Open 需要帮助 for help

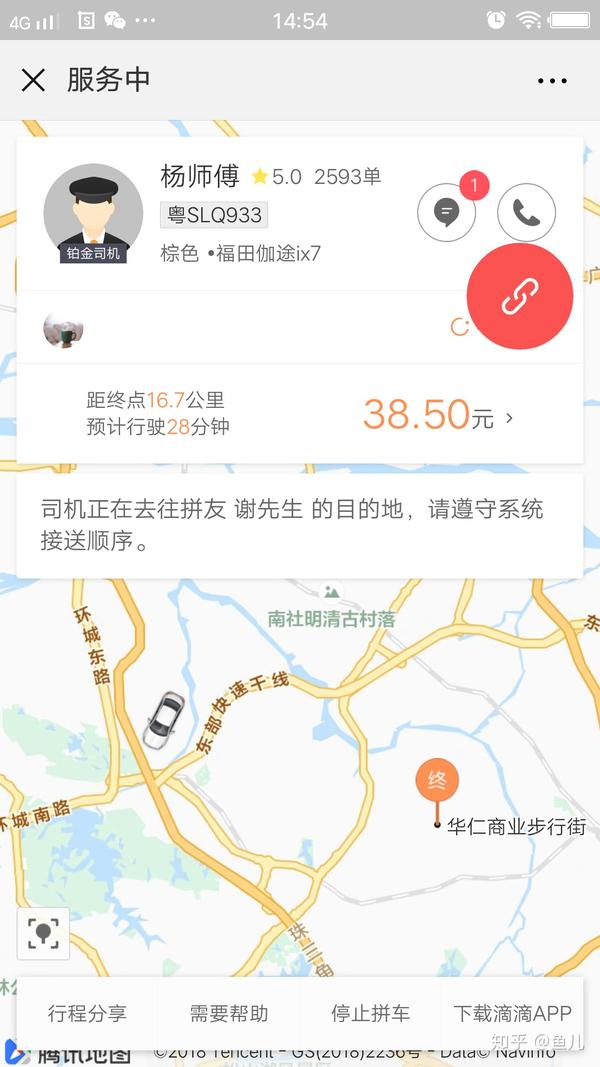pos(229,1013)
